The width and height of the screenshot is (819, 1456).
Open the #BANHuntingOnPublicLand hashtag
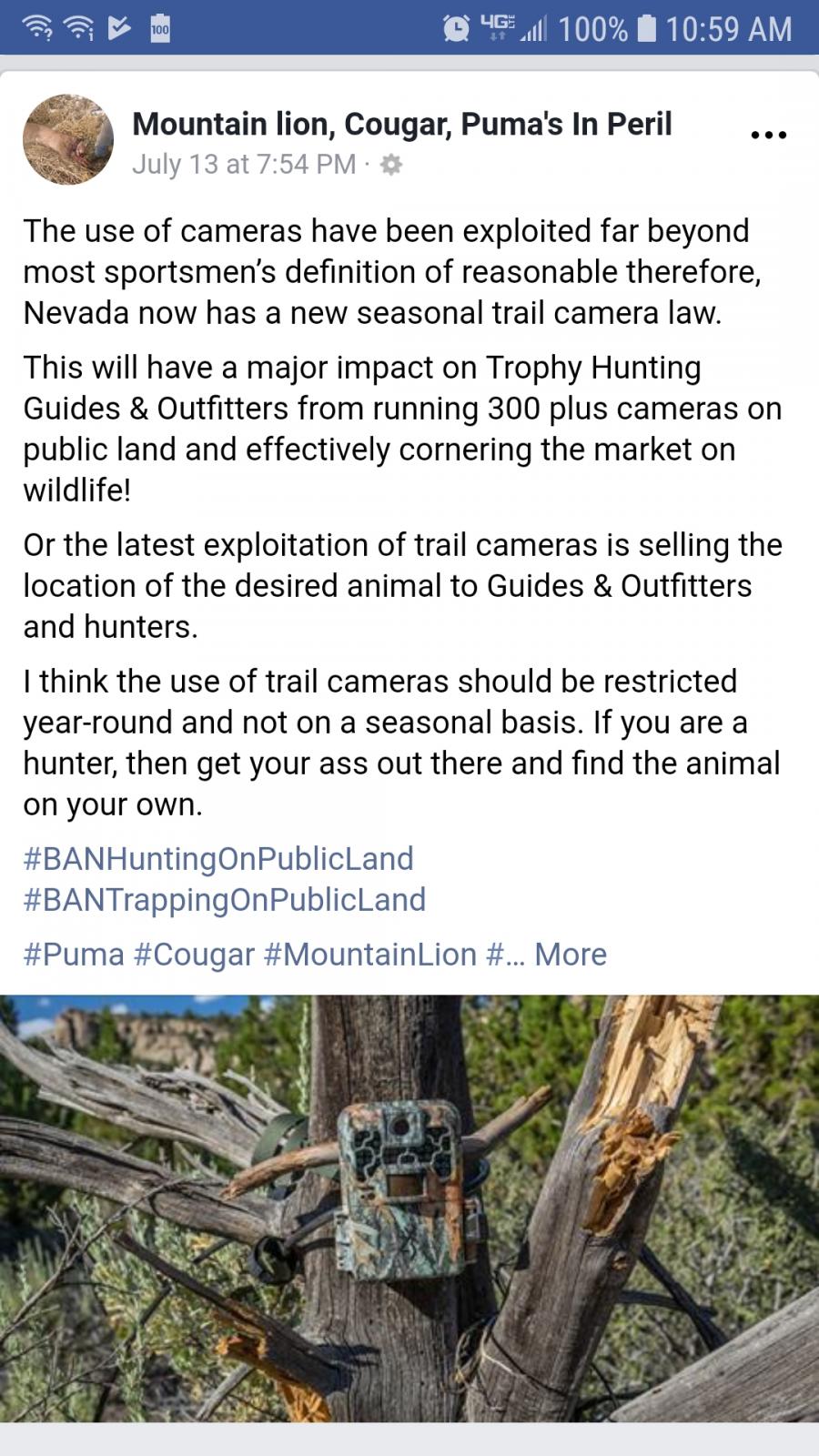[x=218, y=858]
